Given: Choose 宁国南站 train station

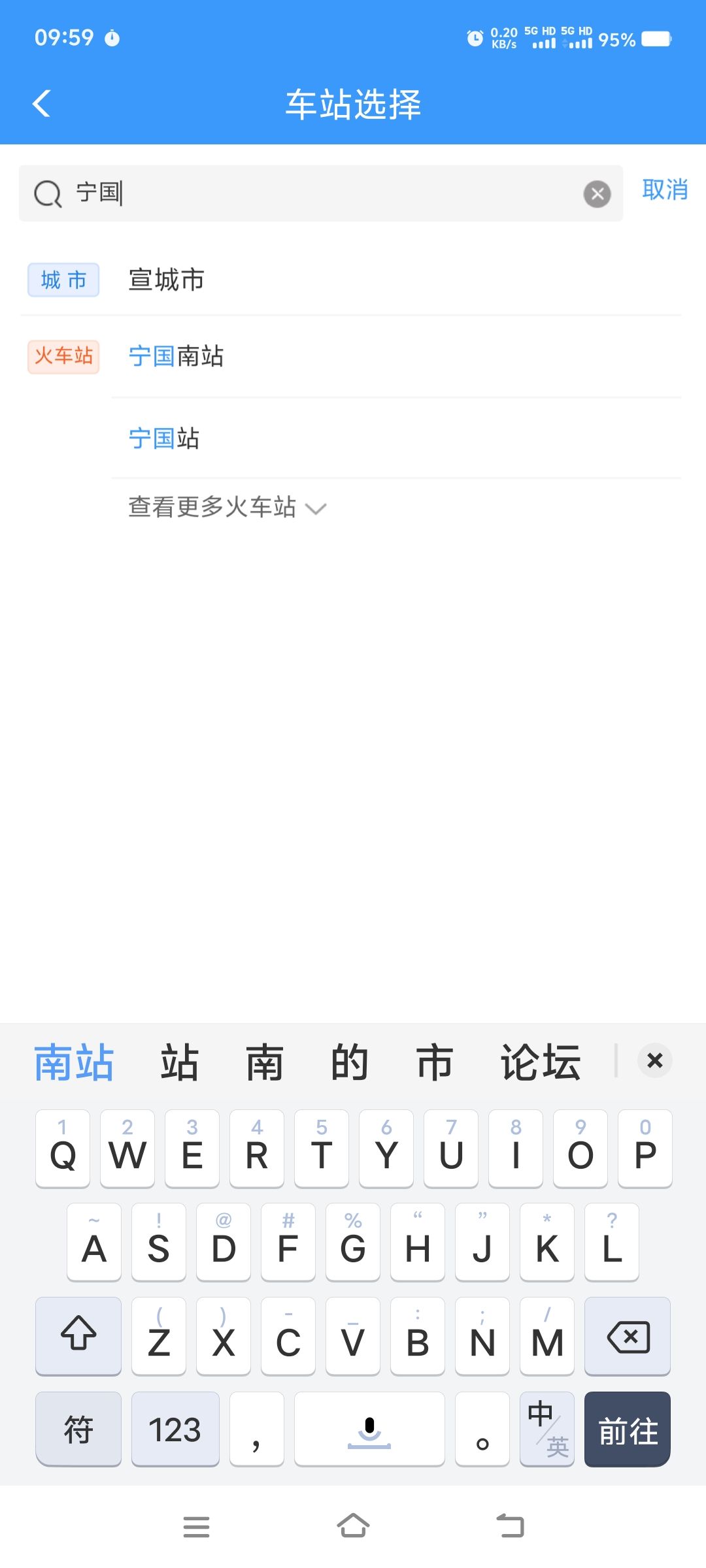Looking at the screenshot, I should click(176, 357).
